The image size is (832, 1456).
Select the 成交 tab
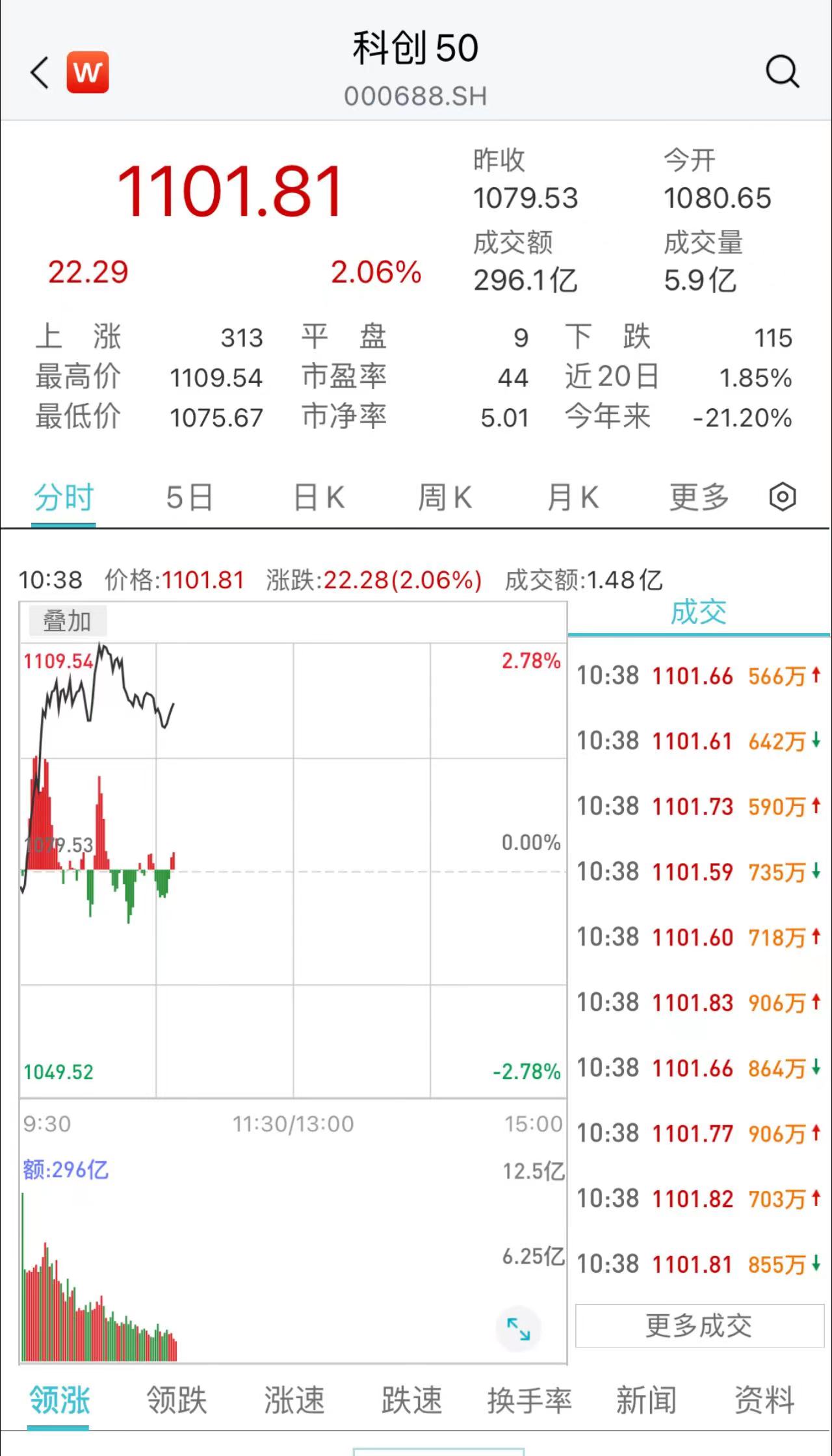coord(699,612)
